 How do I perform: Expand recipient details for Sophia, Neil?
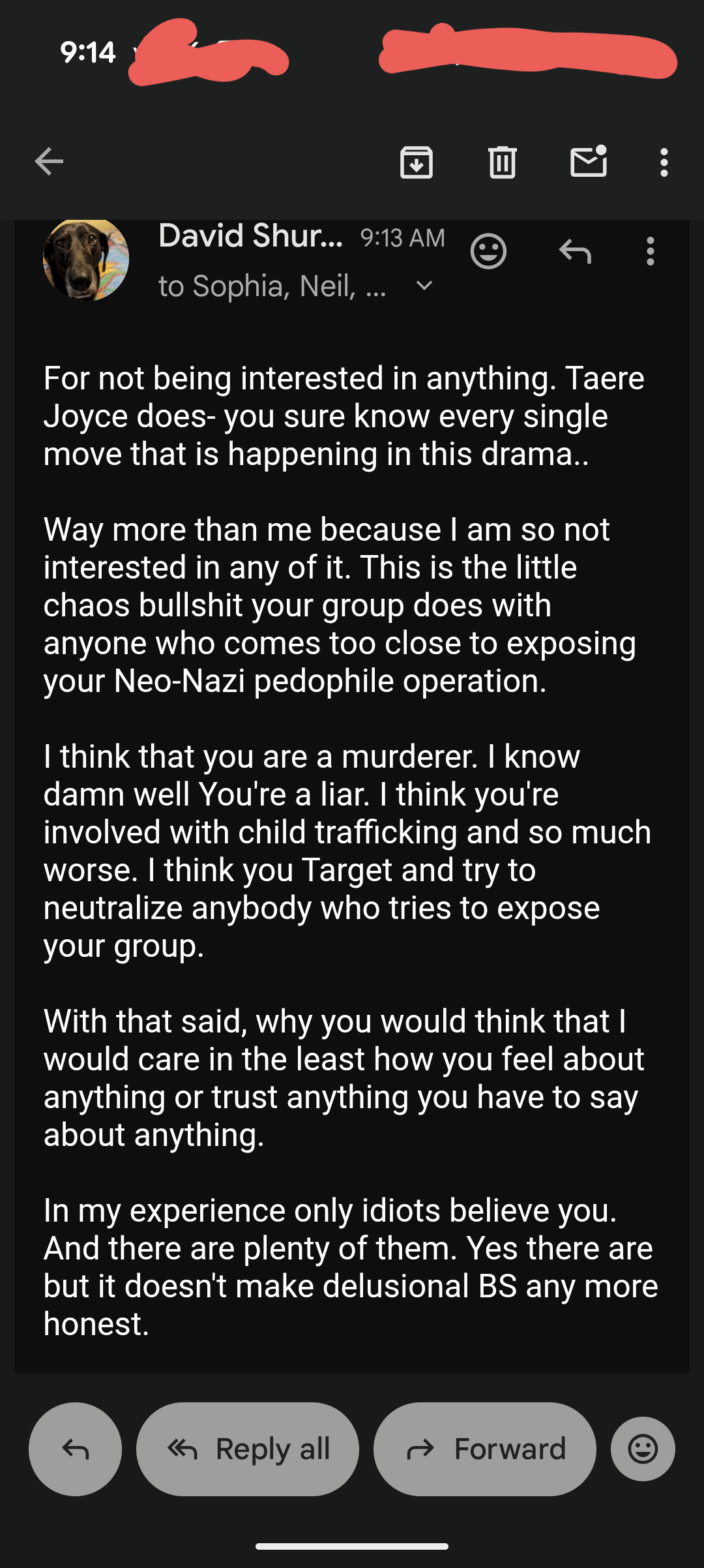pos(424,286)
